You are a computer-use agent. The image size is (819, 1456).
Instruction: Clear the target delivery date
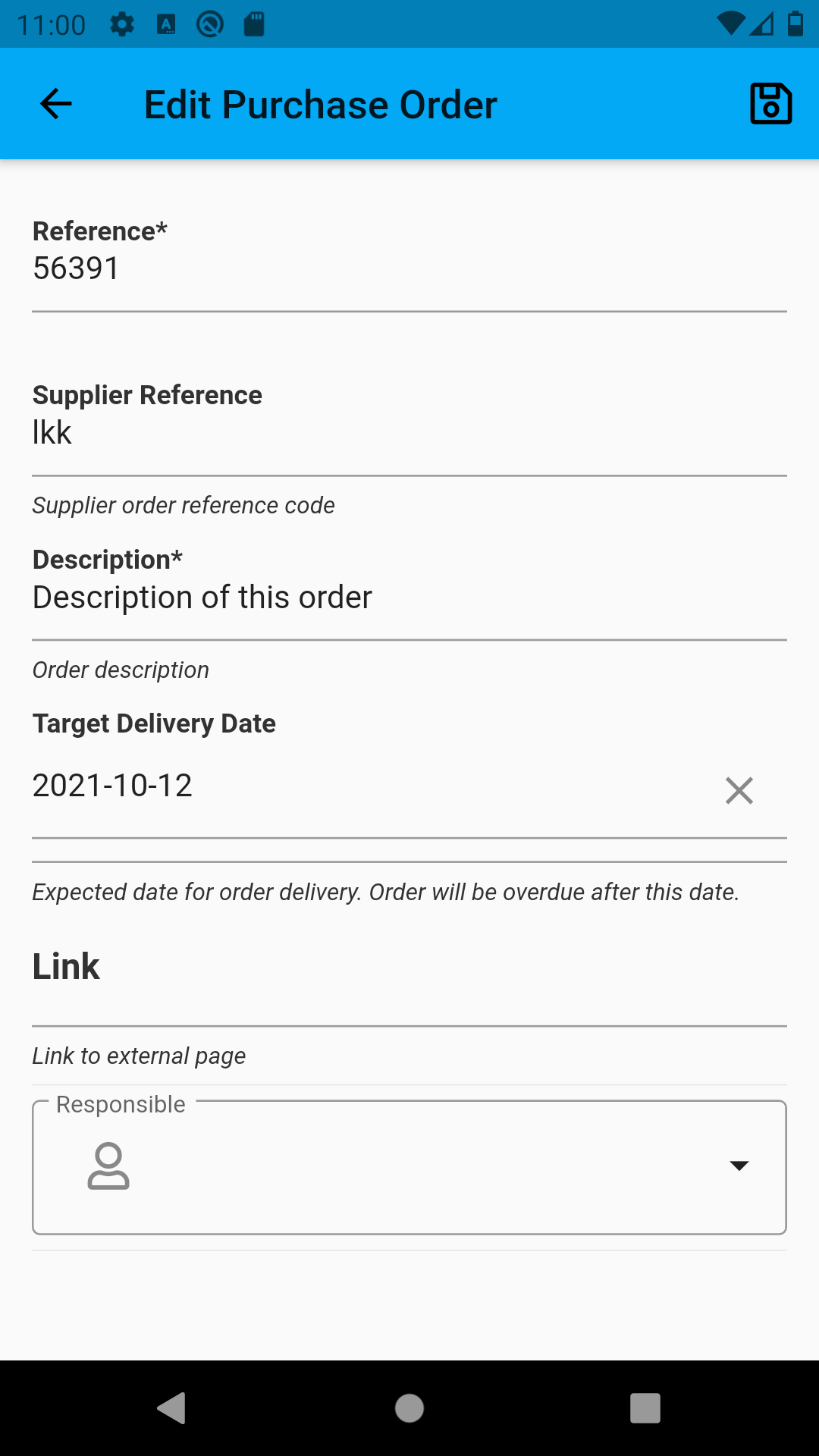(739, 790)
